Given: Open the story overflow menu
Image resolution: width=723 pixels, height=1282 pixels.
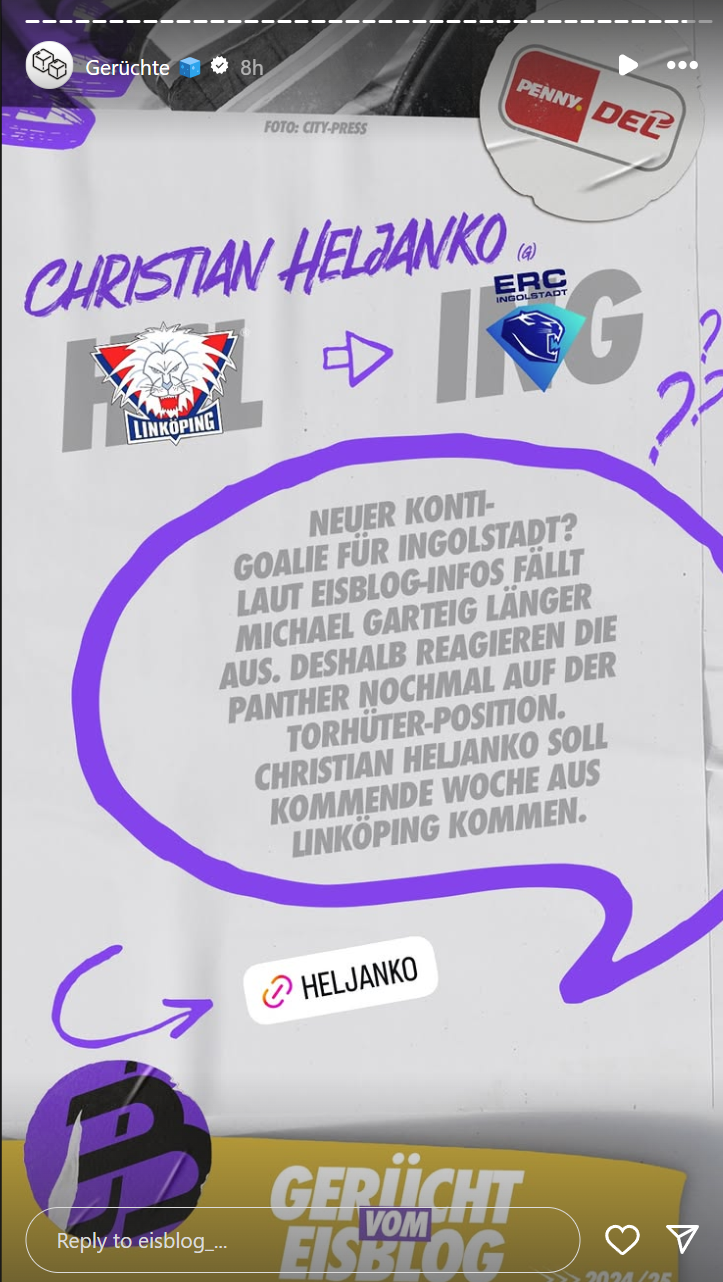Looking at the screenshot, I should pyautogui.click(x=682, y=66).
